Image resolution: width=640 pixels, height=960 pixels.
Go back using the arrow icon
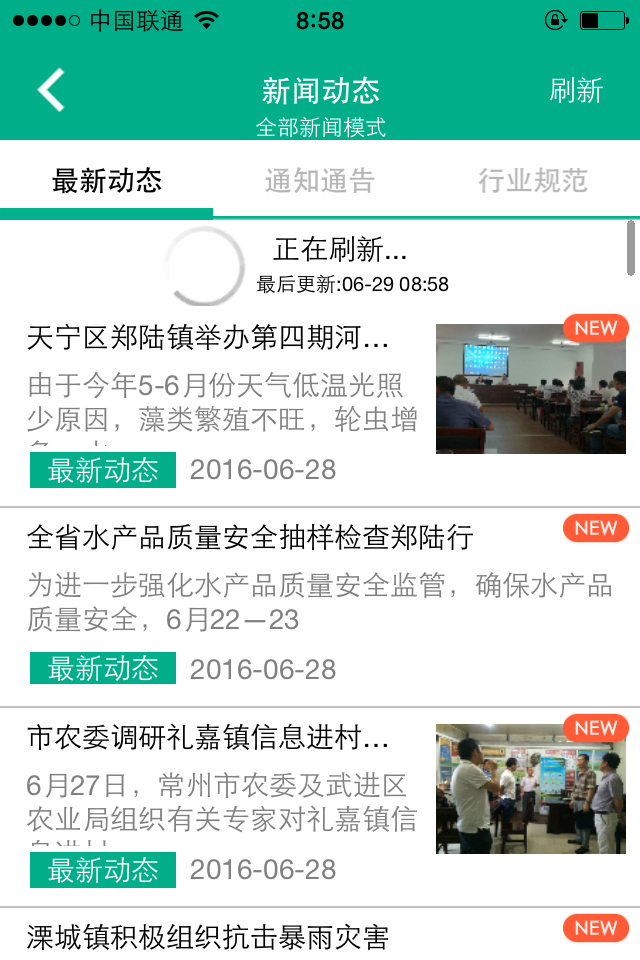click(51, 90)
